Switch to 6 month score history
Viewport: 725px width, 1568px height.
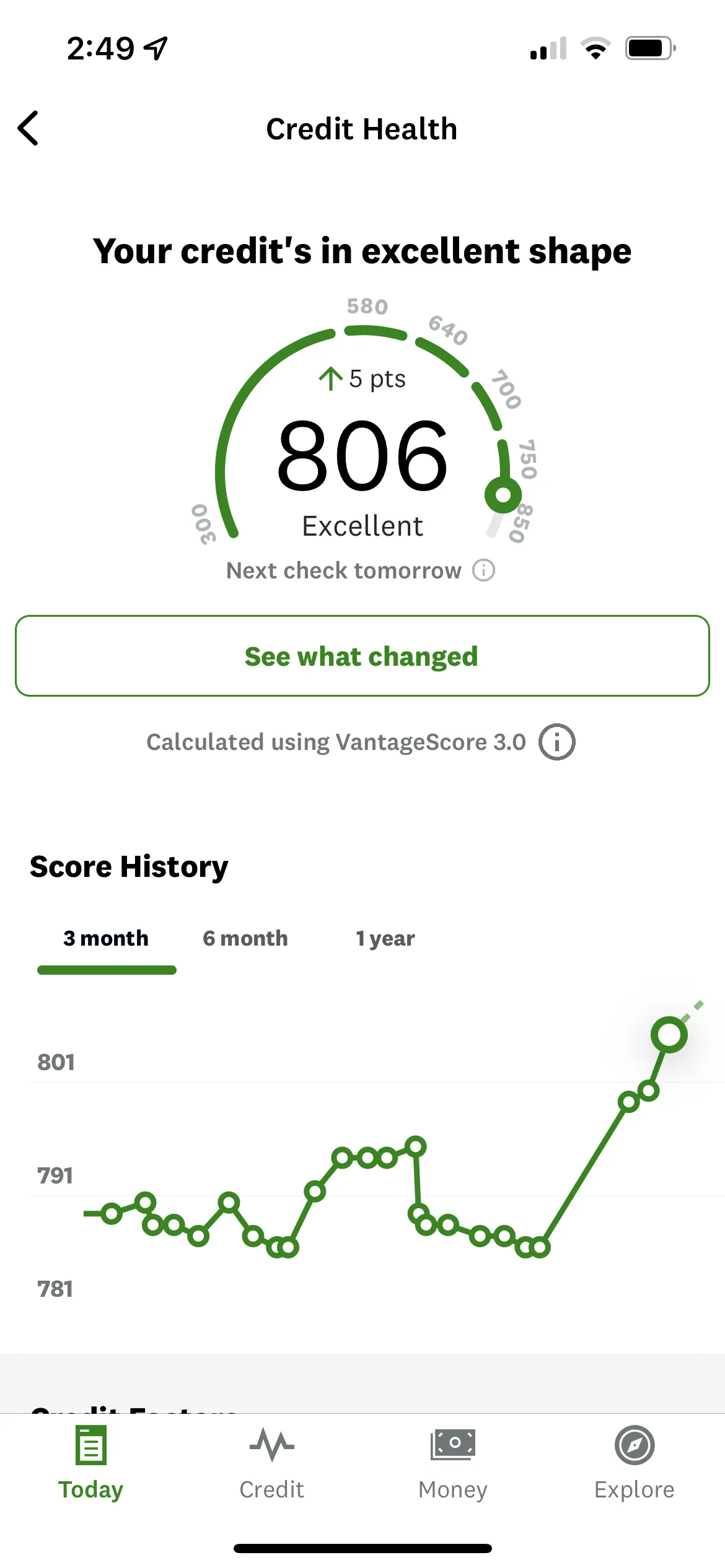245,938
